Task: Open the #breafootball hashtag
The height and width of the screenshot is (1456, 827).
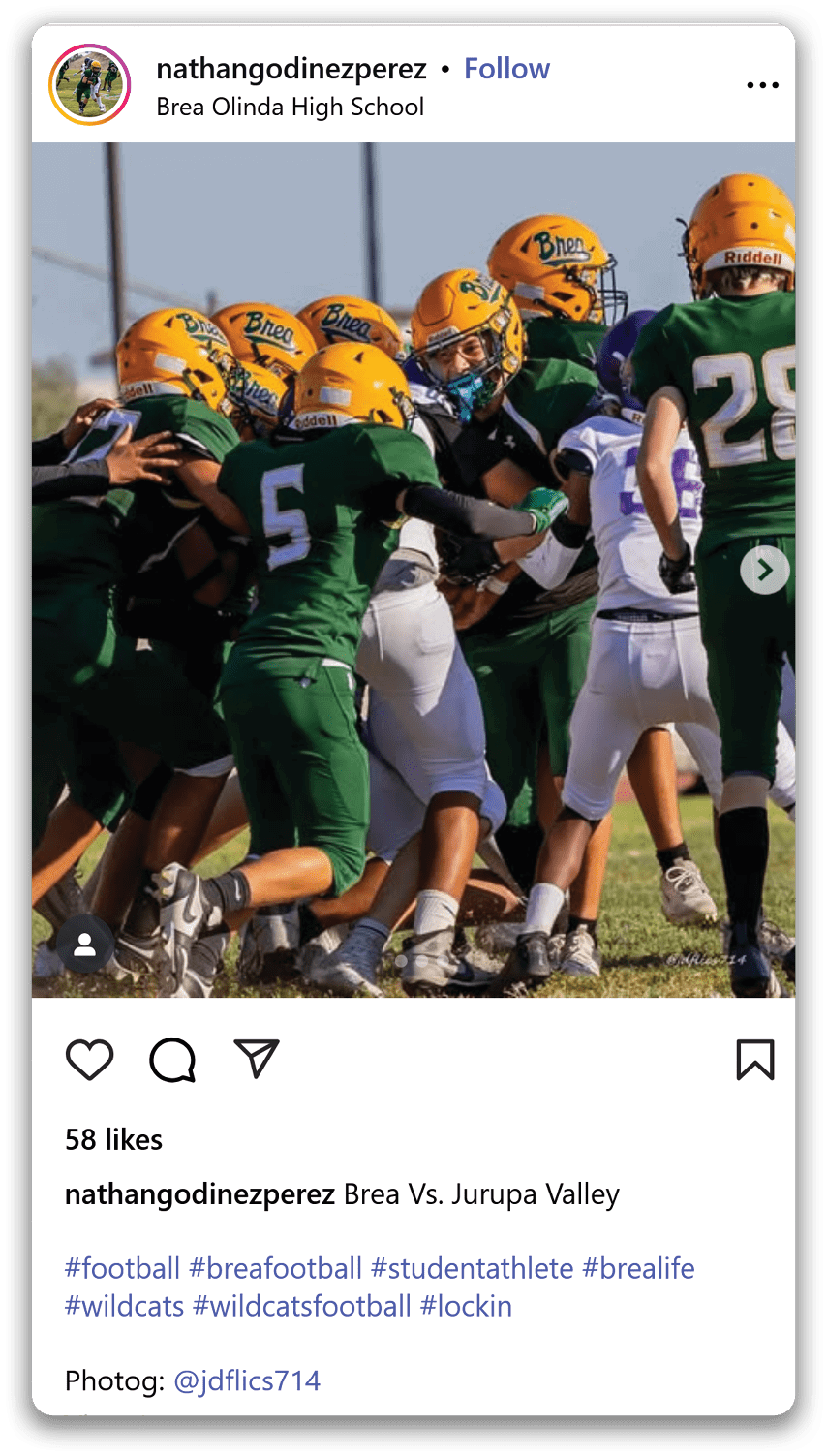Action: 275,1268
